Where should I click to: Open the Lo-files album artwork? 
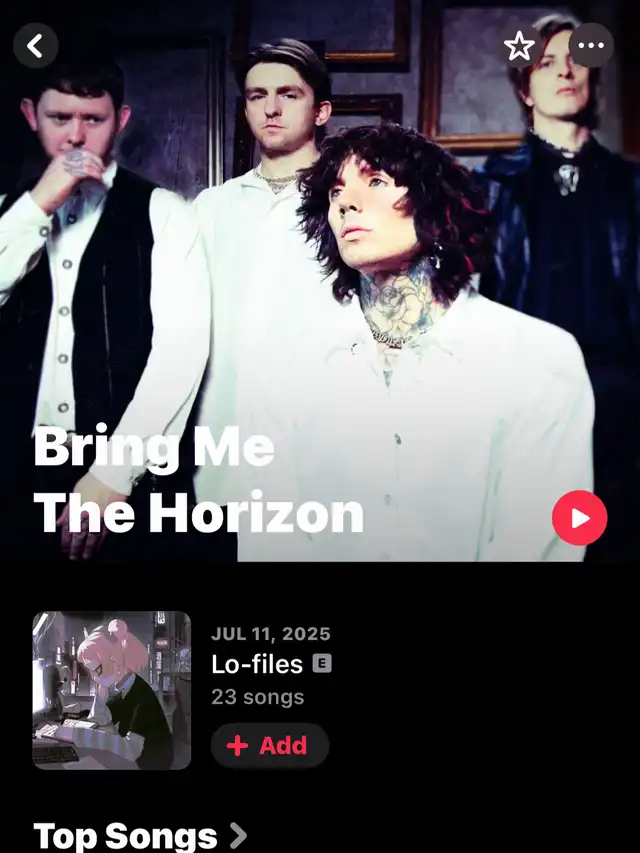click(x=112, y=690)
